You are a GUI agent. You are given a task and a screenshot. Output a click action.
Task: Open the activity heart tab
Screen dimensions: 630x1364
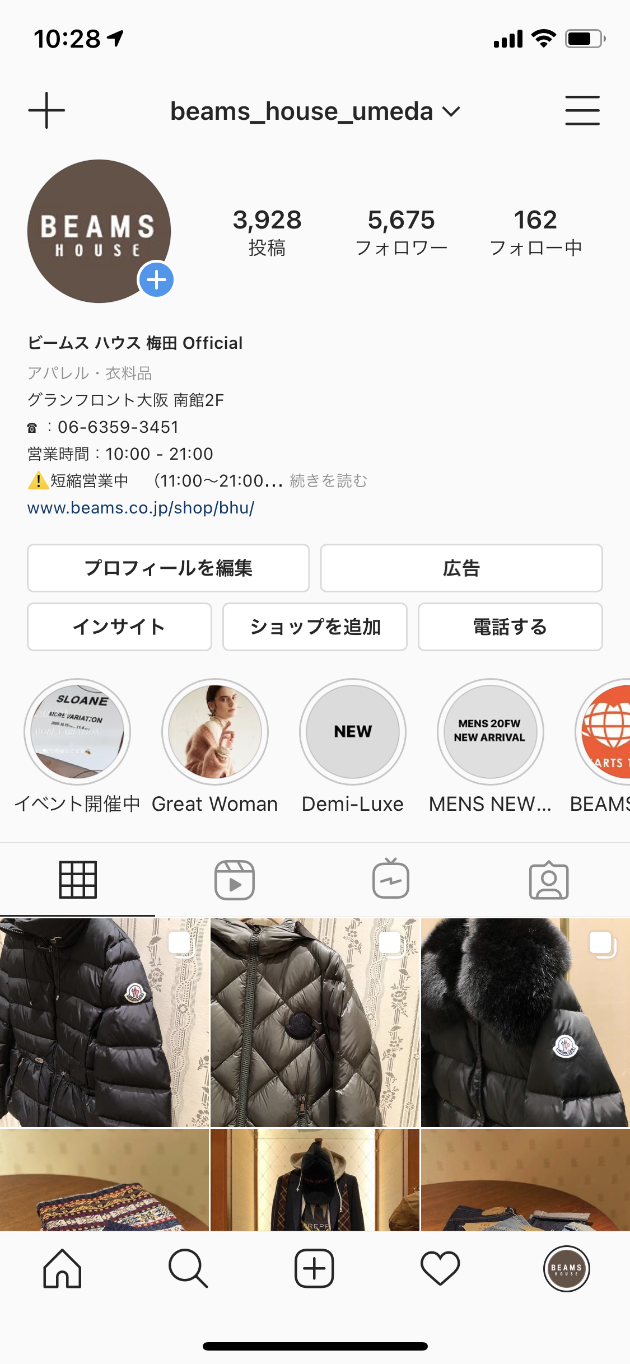coord(440,1269)
